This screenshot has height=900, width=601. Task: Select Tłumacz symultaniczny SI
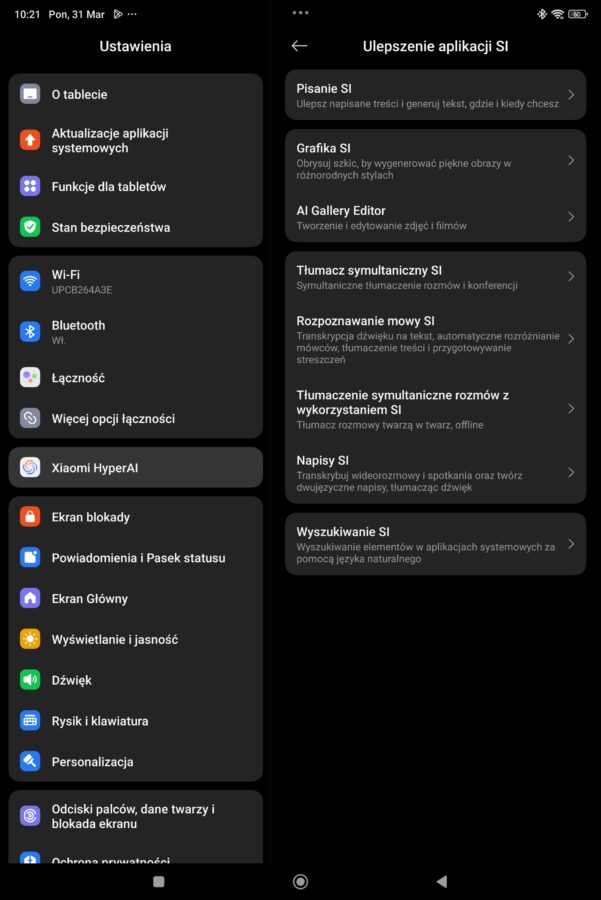click(x=435, y=277)
